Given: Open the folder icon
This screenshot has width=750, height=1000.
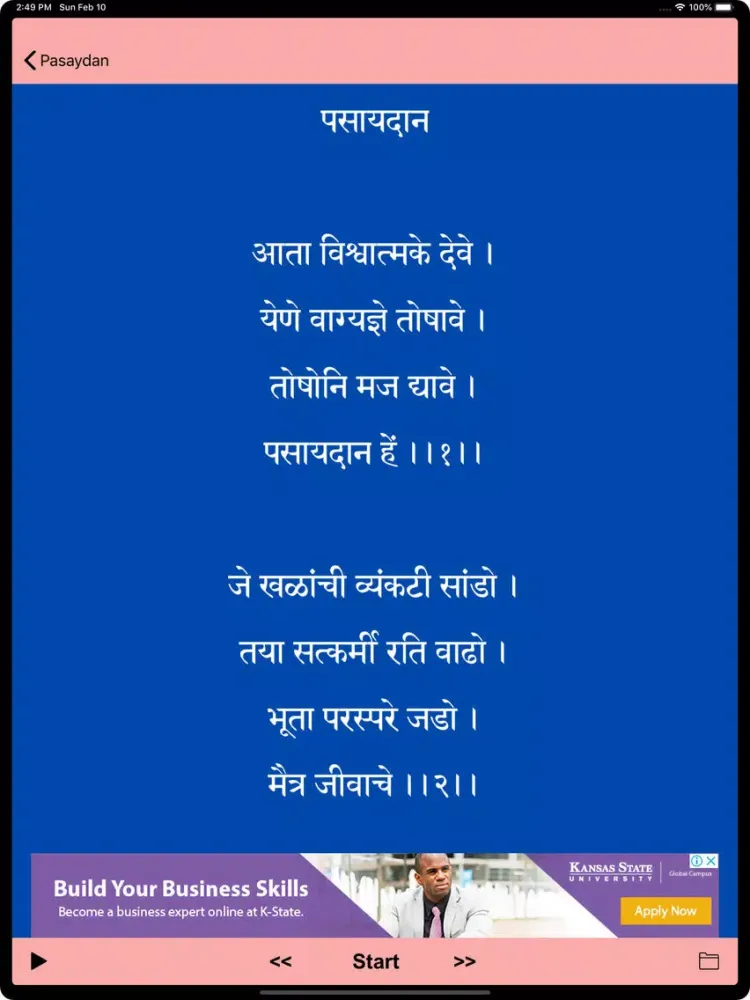Looking at the screenshot, I should [x=708, y=962].
